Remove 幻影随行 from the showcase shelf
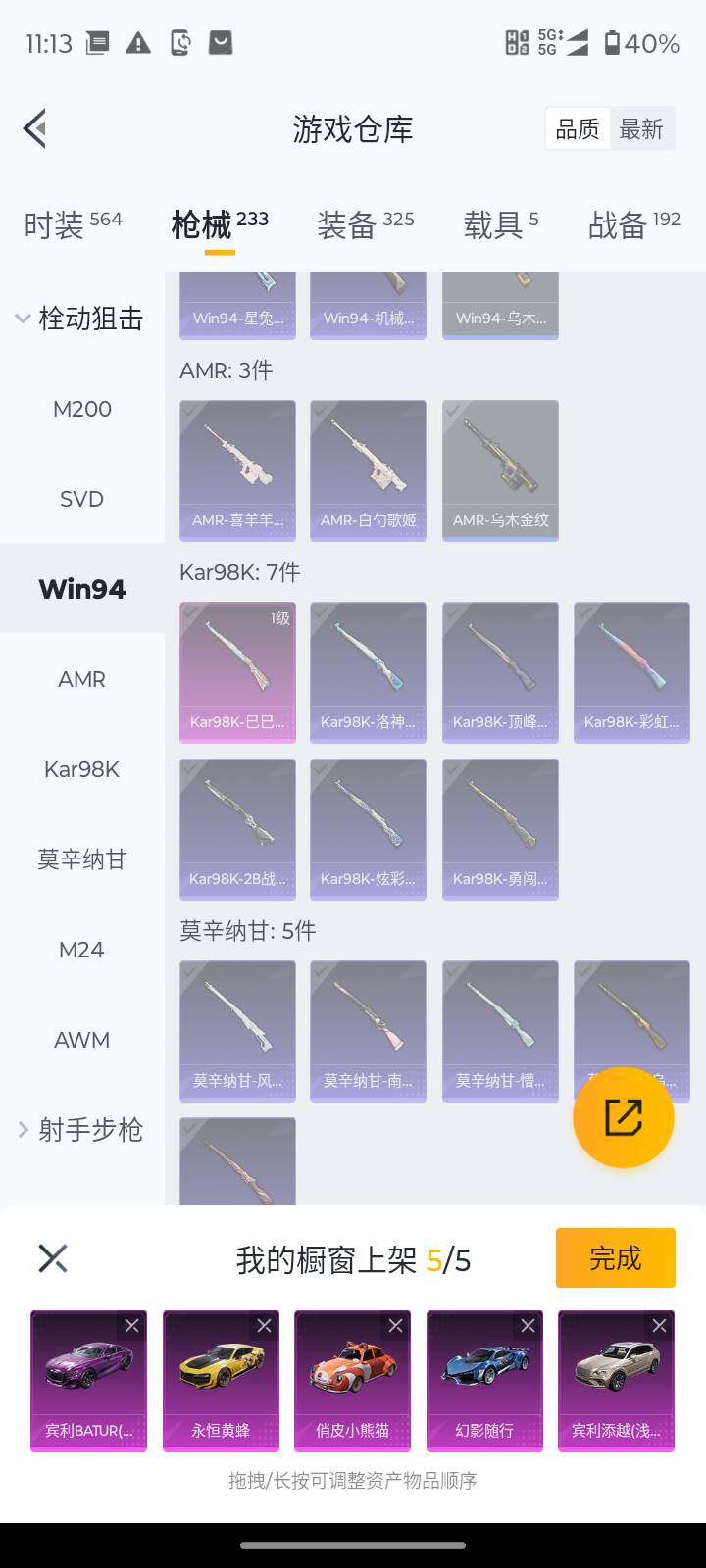The width and height of the screenshot is (706, 1568). click(x=528, y=1325)
